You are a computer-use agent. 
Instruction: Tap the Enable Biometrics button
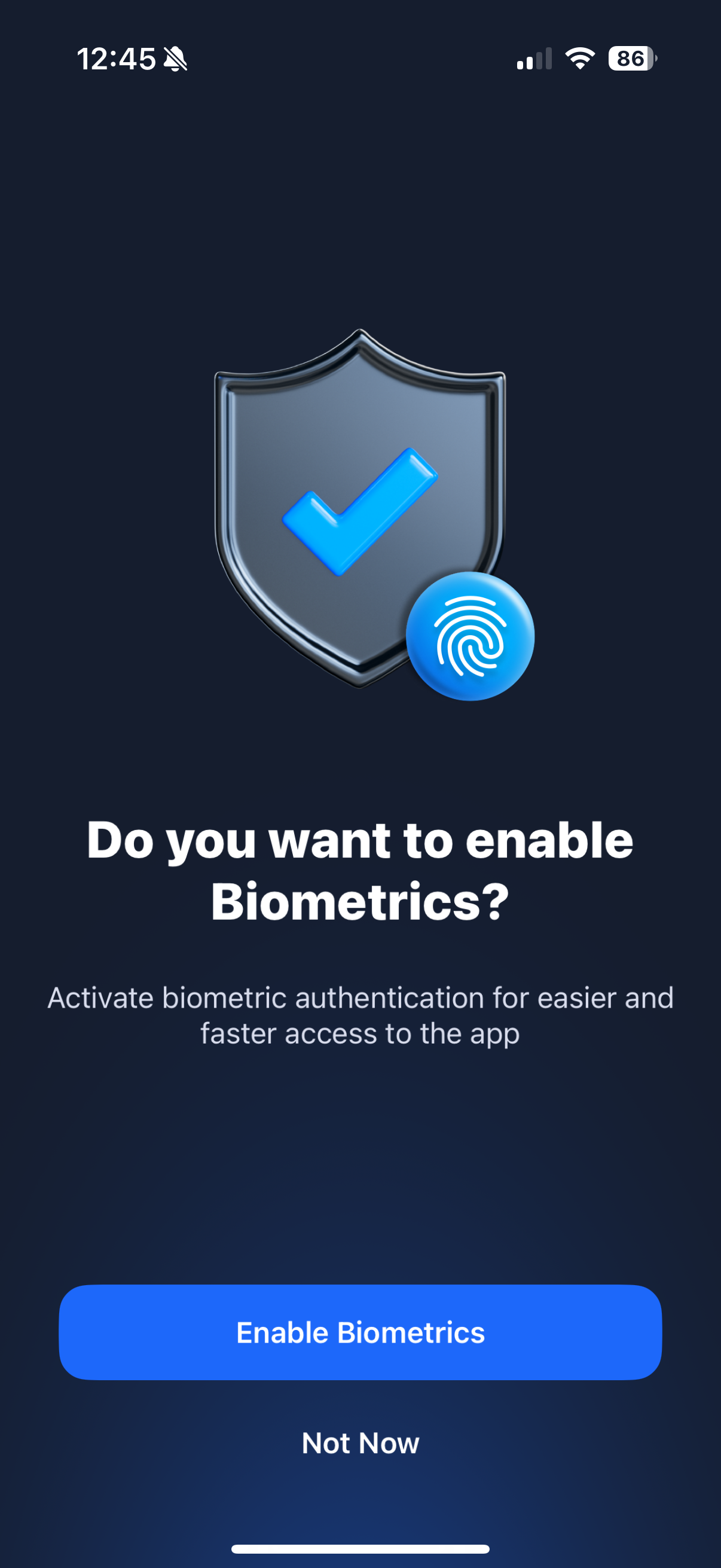(x=360, y=1332)
